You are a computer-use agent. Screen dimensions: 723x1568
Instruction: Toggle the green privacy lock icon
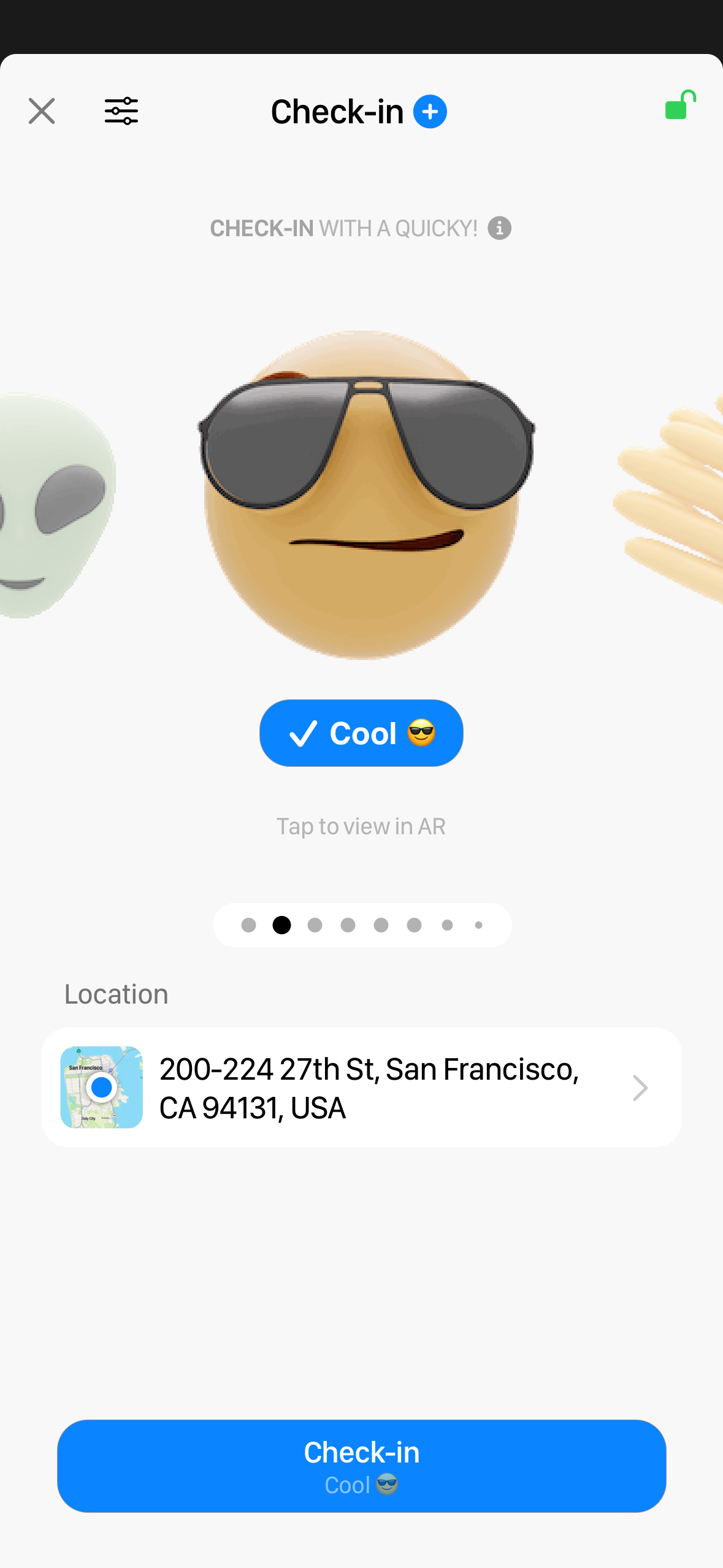680,105
